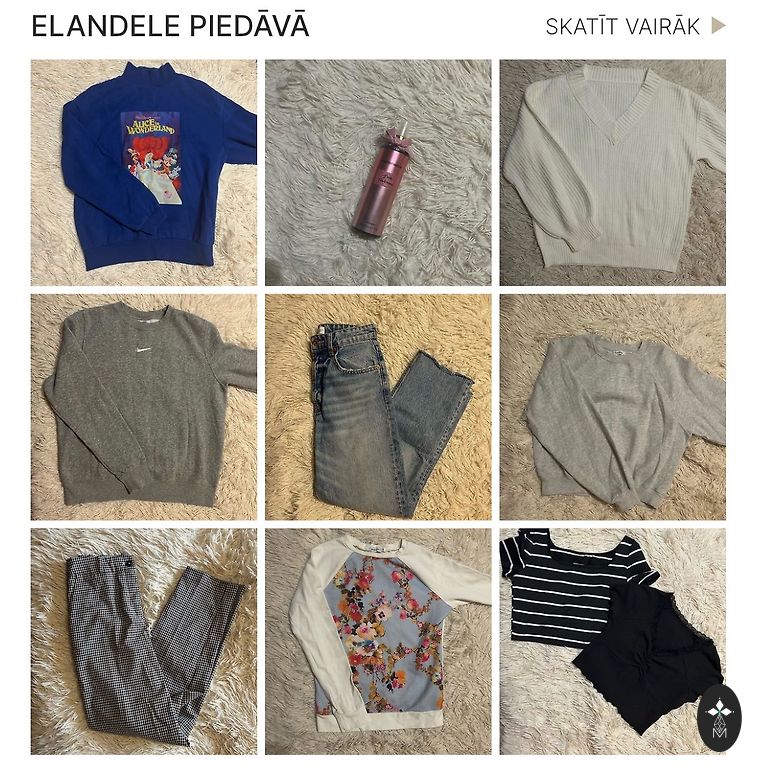View the light grey cropped sweater

[x=612, y=406]
